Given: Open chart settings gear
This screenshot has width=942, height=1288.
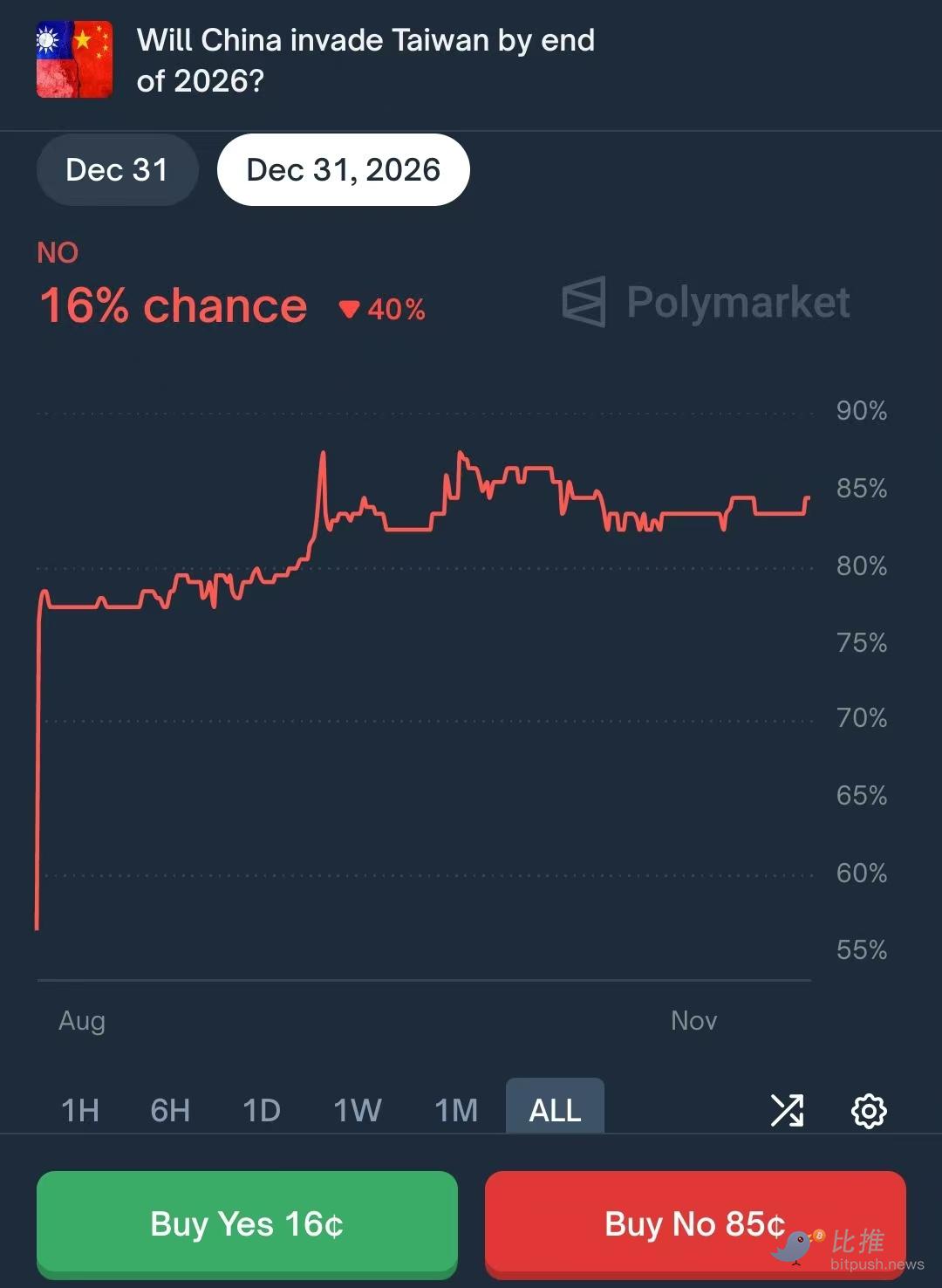Looking at the screenshot, I should [x=869, y=1111].
